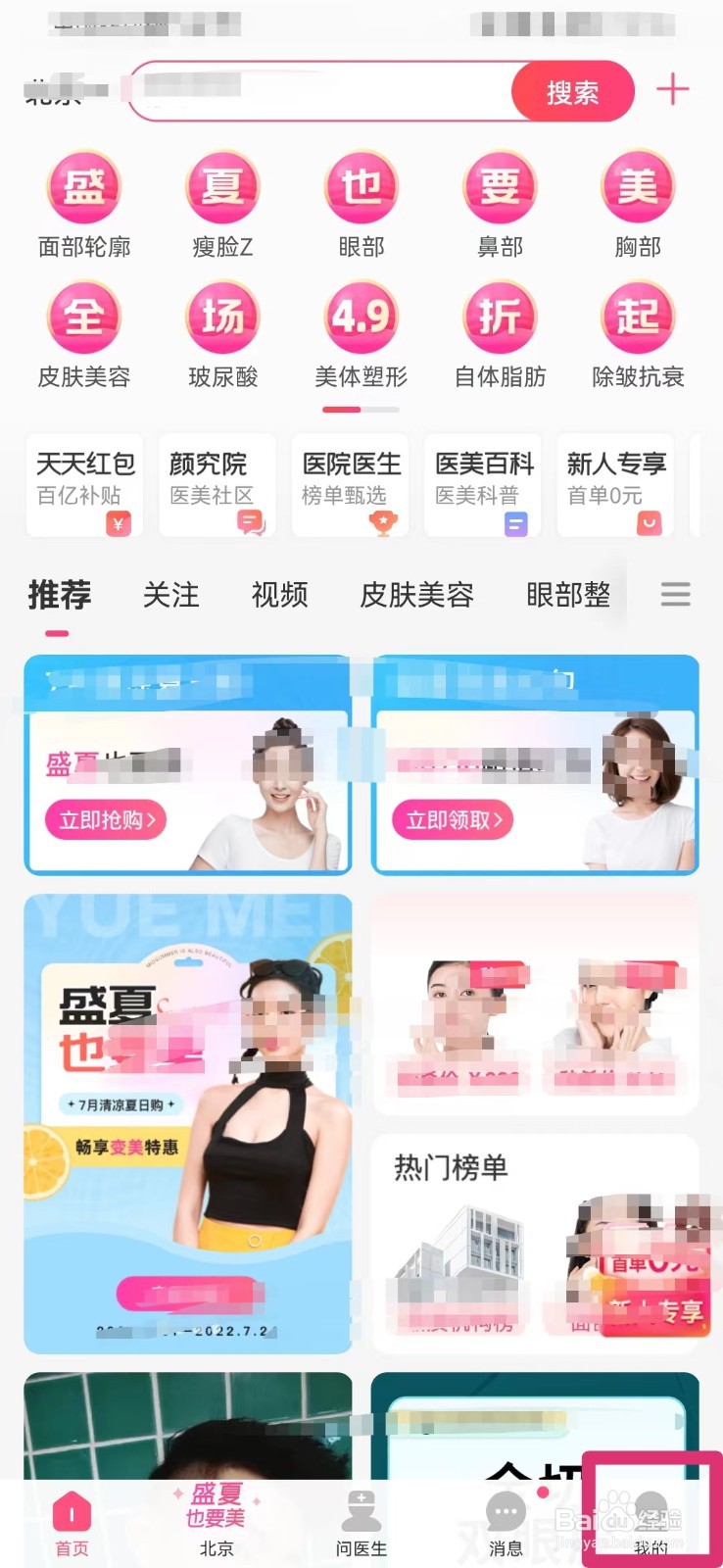Switch to the 关注 tab
Screen dimensions: 723x1568
pos(171,595)
